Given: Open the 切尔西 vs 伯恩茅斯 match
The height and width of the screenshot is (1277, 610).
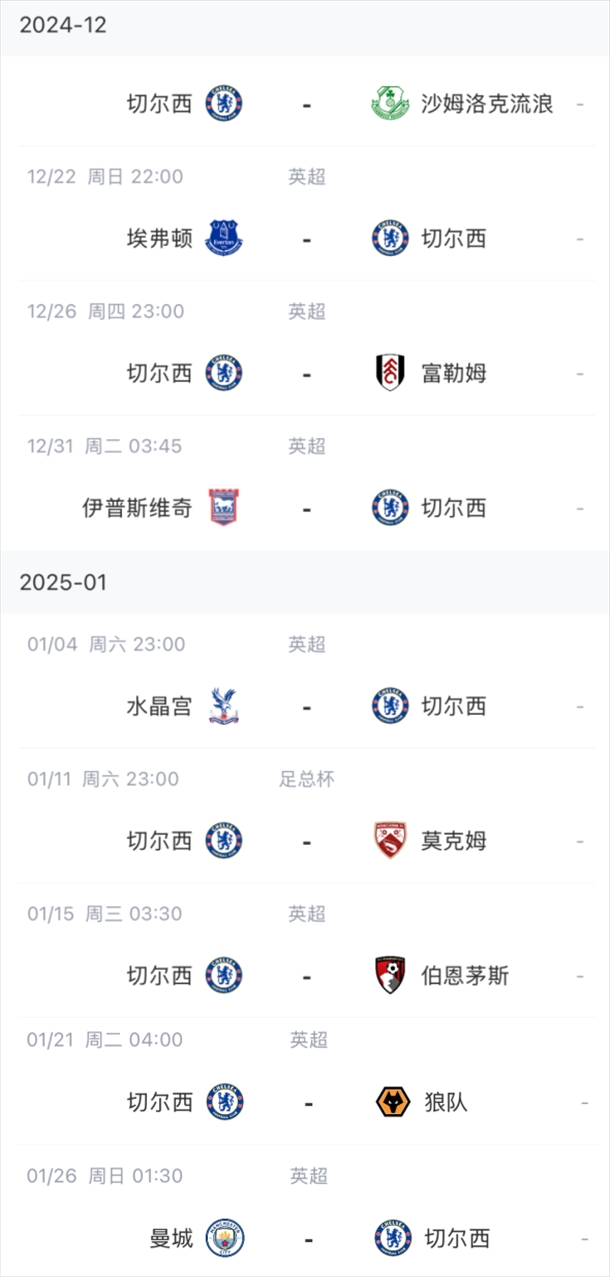Looking at the screenshot, I should coord(306,975).
